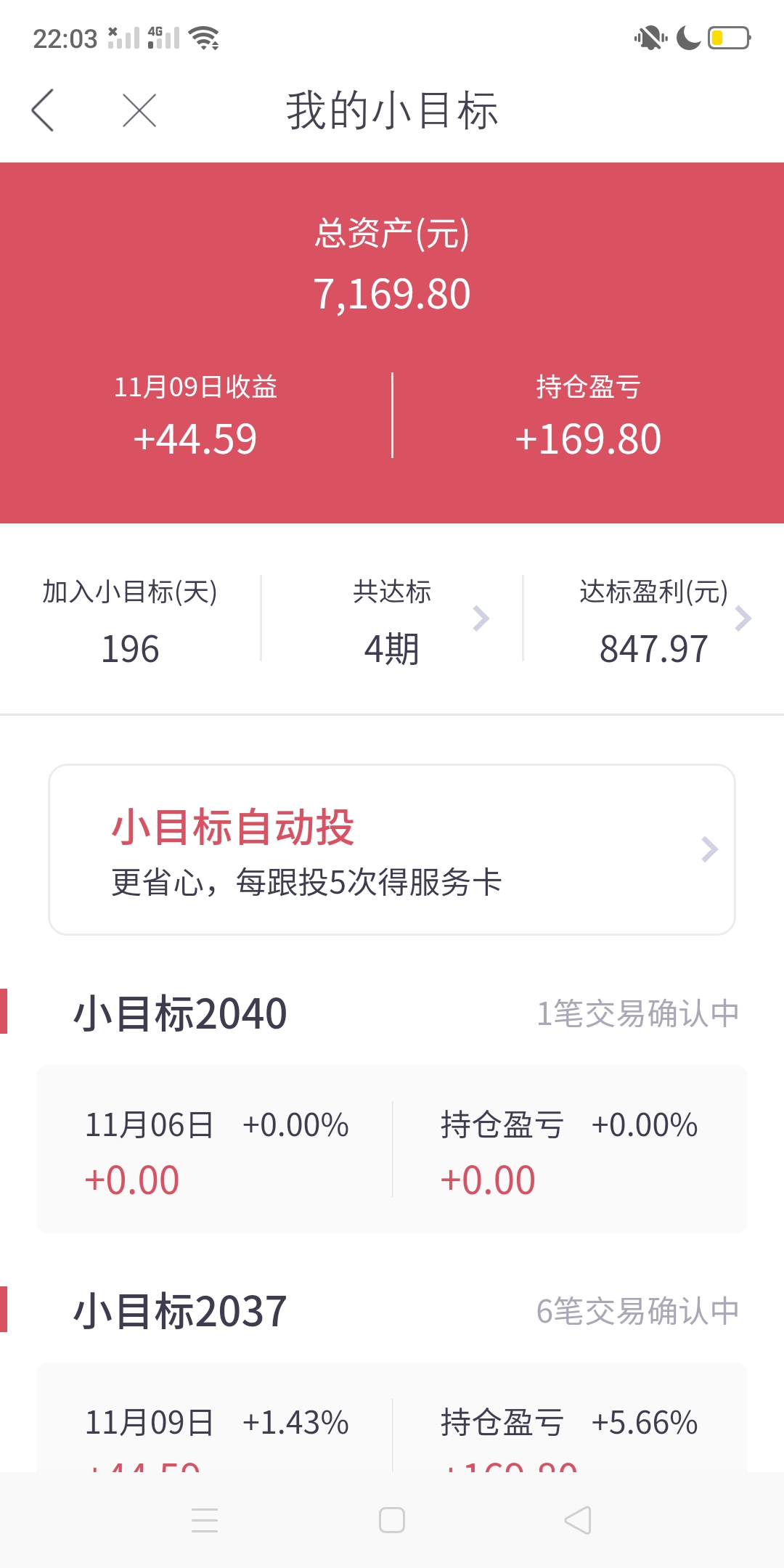
Task: Open the system recent apps menu
Action: point(205,1520)
